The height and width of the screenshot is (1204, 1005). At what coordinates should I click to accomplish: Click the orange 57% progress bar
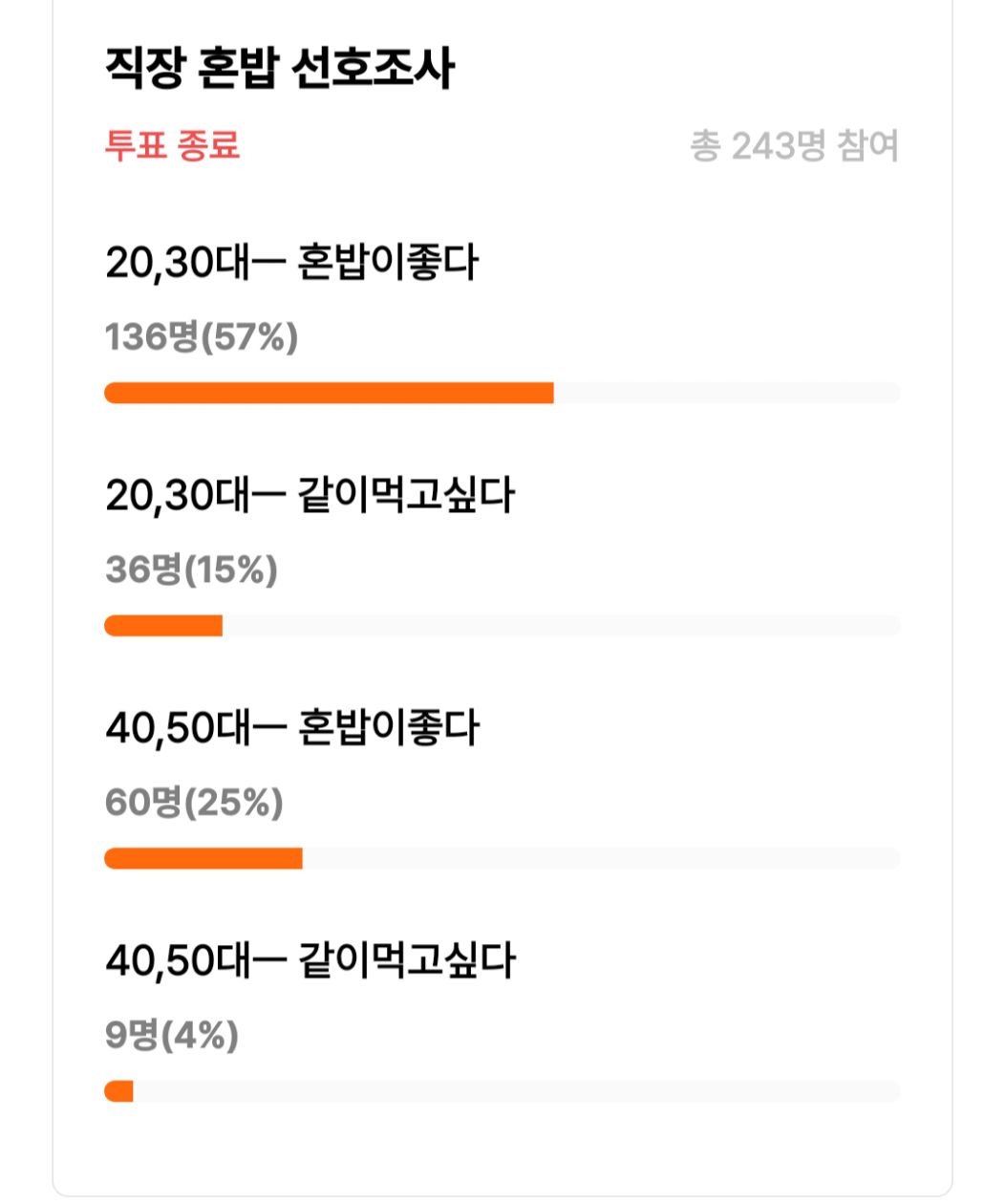point(330,391)
